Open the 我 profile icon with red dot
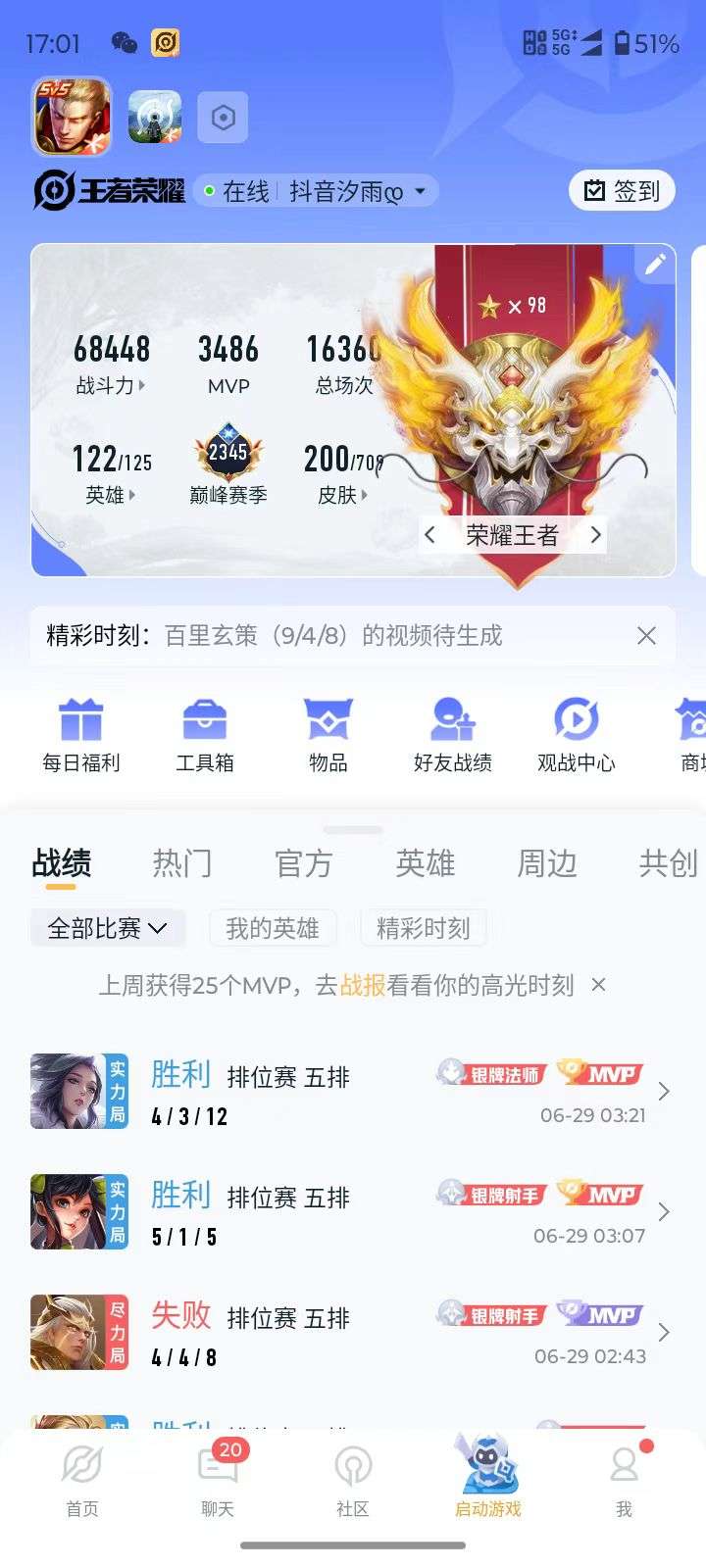The height and width of the screenshot is (1568, 706). coord(624,1480)
